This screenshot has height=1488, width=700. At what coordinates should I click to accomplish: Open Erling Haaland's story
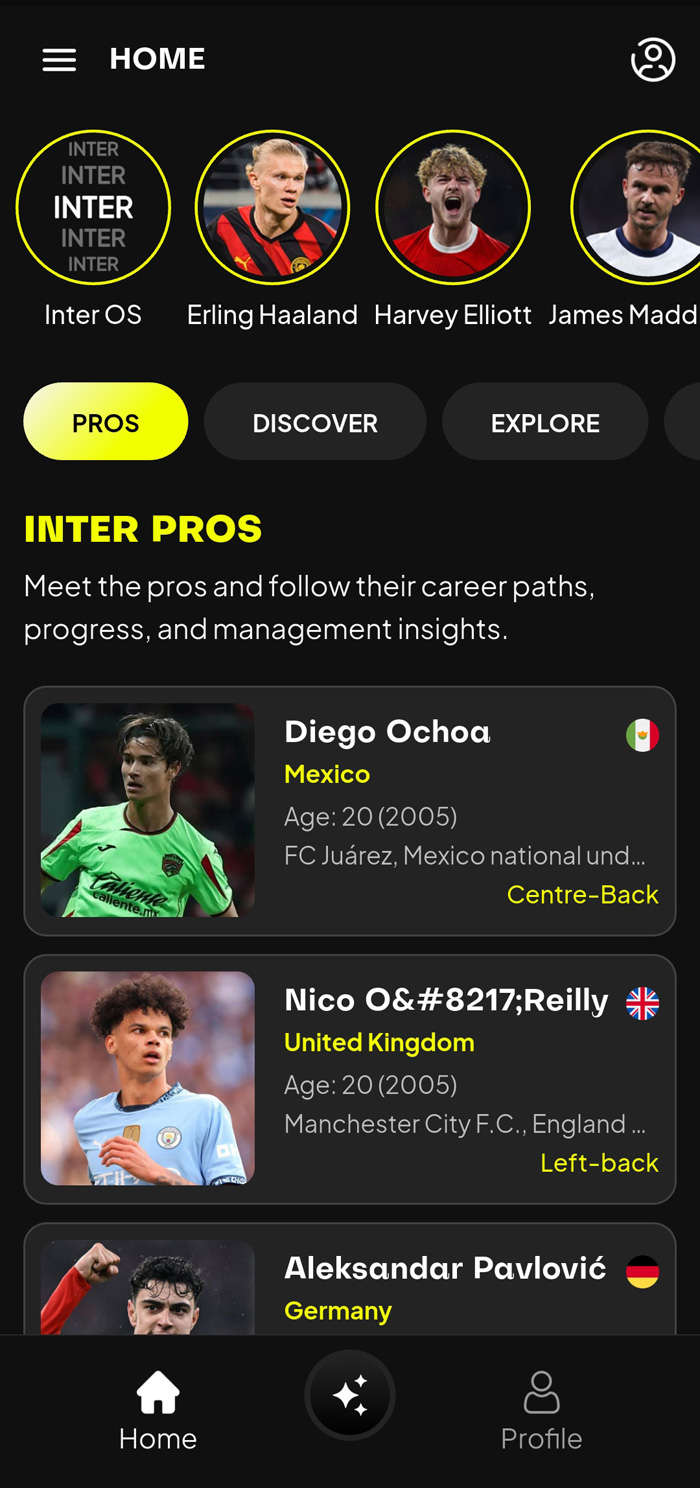click(x=272, y=208)
